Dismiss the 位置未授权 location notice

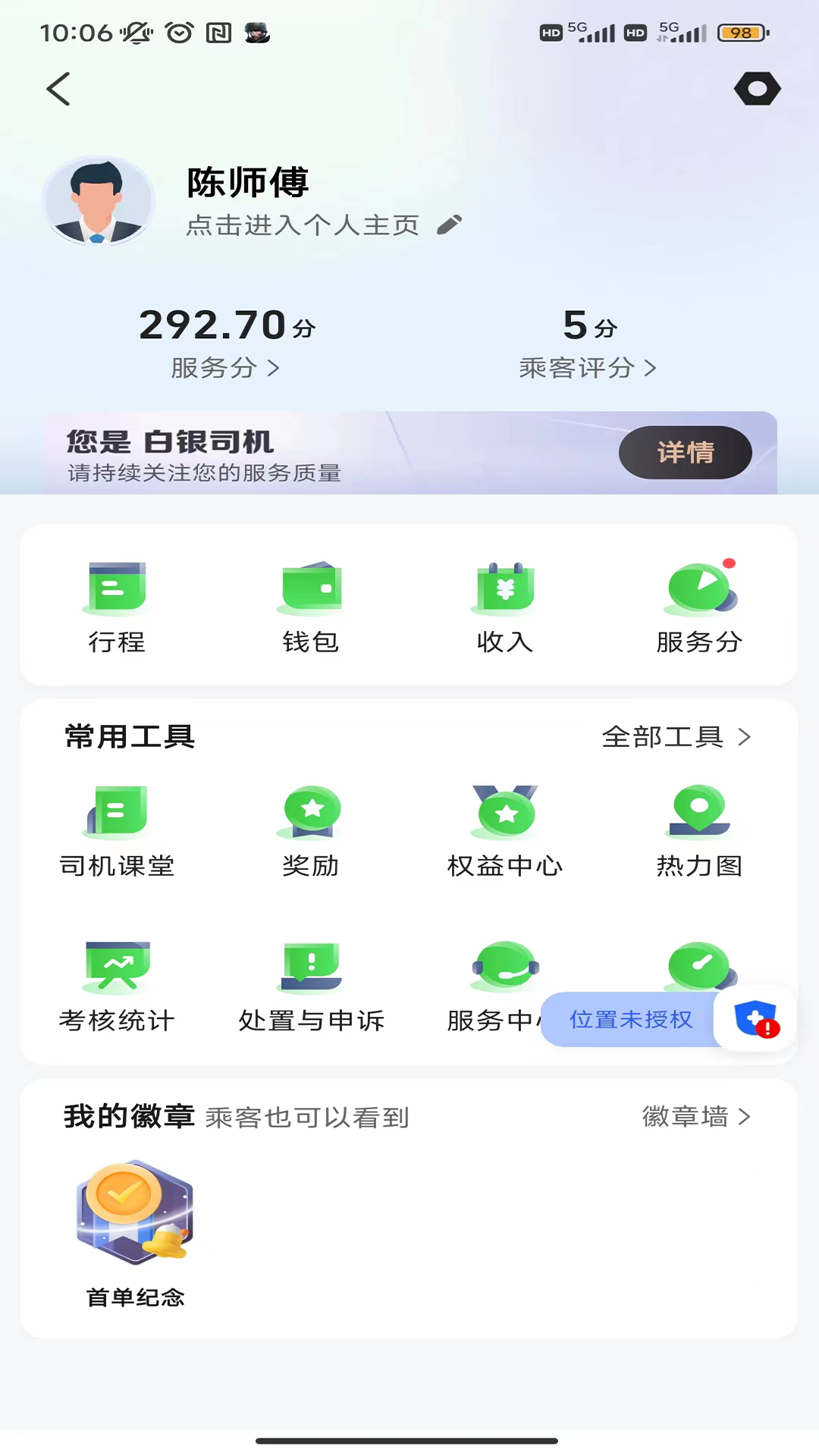[629, 1020]
